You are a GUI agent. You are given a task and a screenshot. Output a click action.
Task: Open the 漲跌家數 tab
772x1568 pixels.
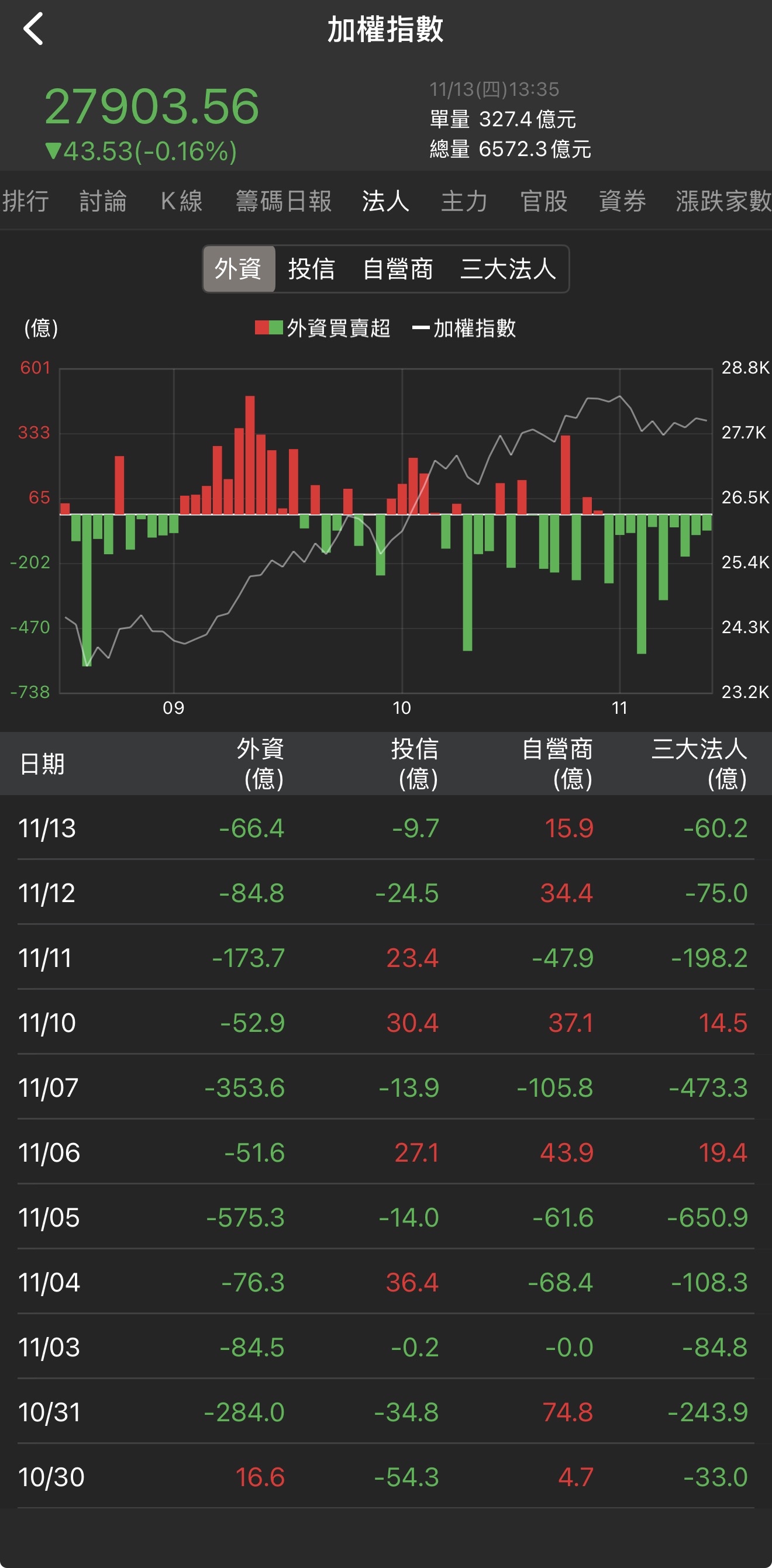[x=723, y=201]
